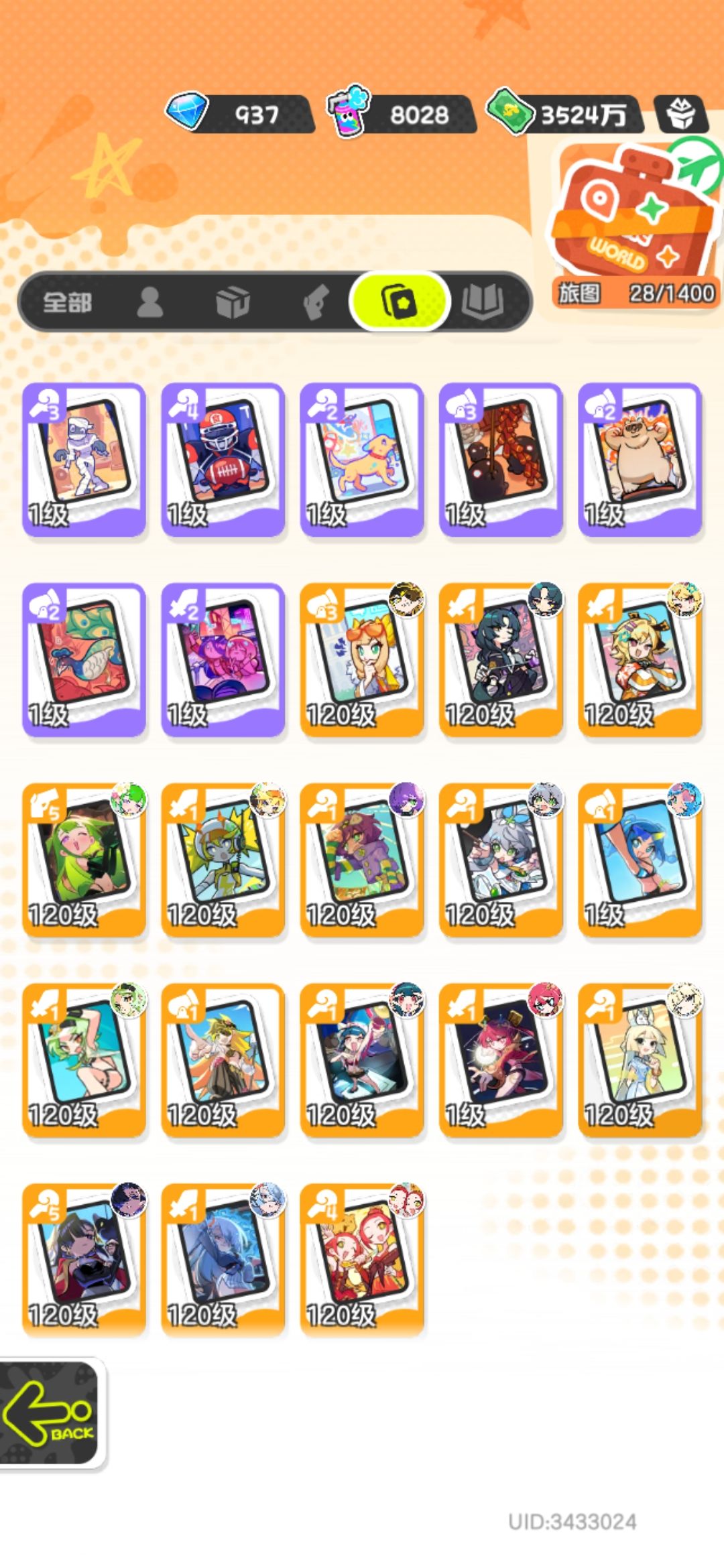Select the character silhouette filter tab
724x1568 pixels.
click(150, 302)
